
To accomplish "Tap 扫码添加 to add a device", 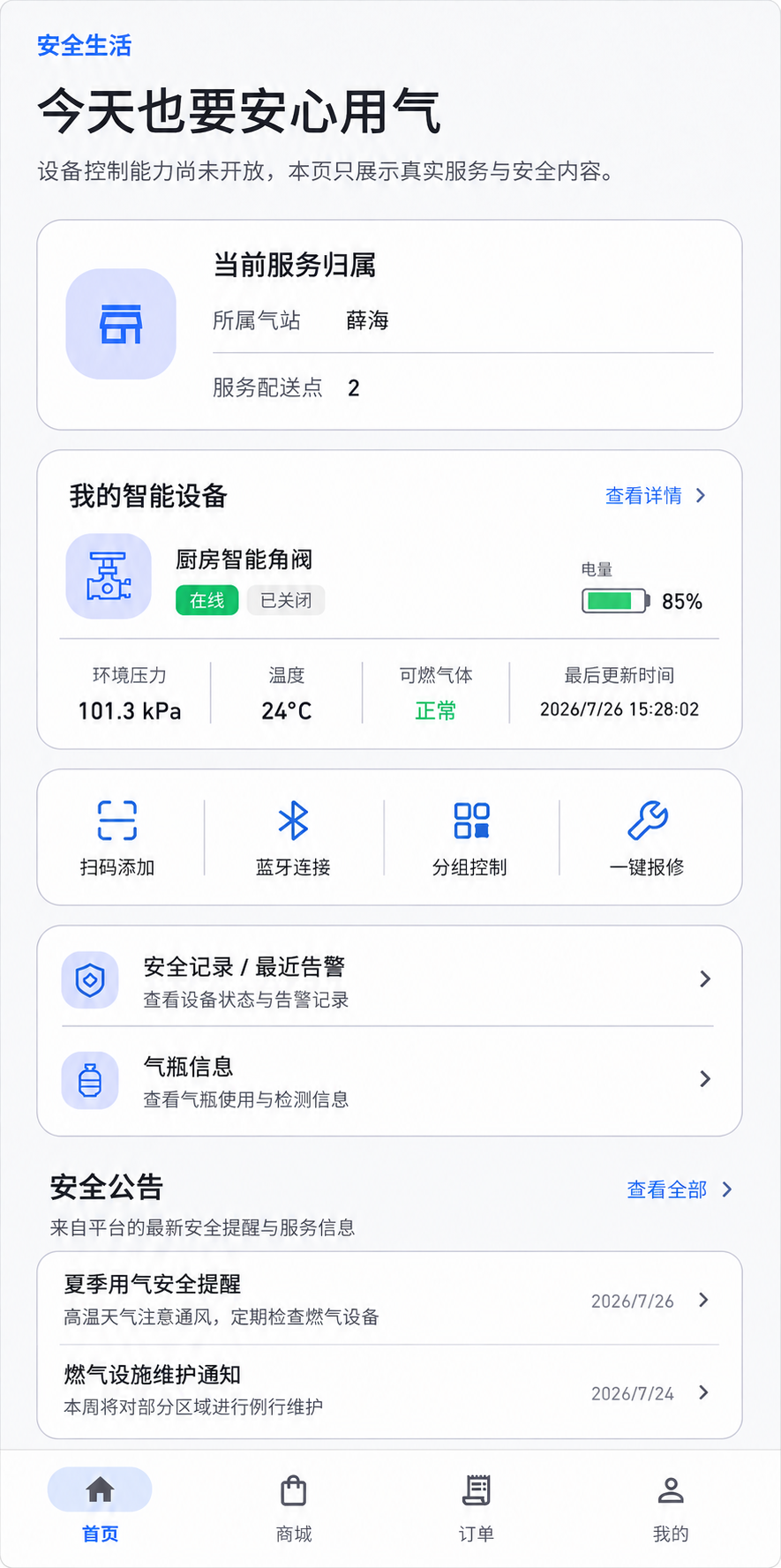I will click(x=117, y=838).
